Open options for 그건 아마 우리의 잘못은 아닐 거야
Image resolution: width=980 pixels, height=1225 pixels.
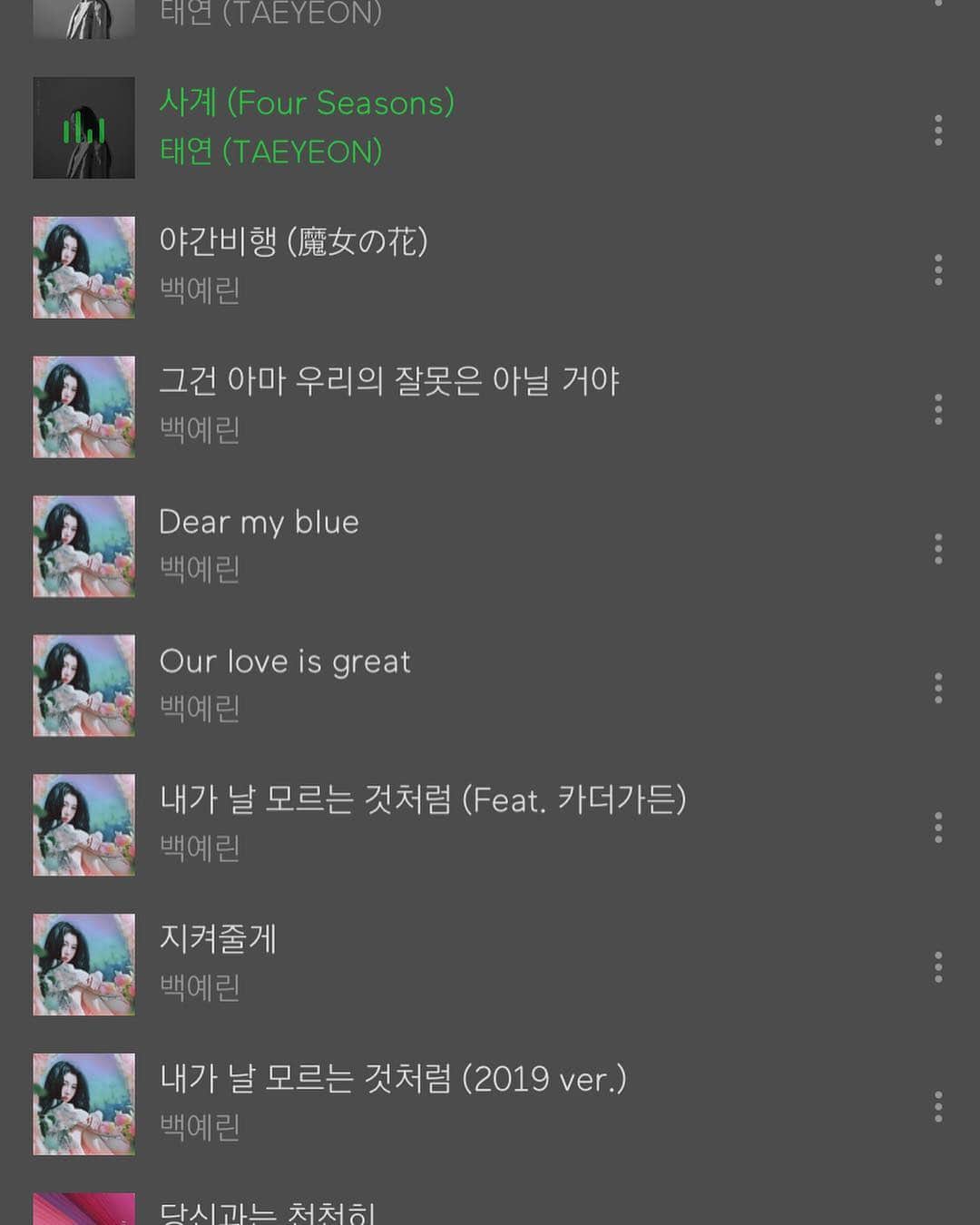[938, 409]
